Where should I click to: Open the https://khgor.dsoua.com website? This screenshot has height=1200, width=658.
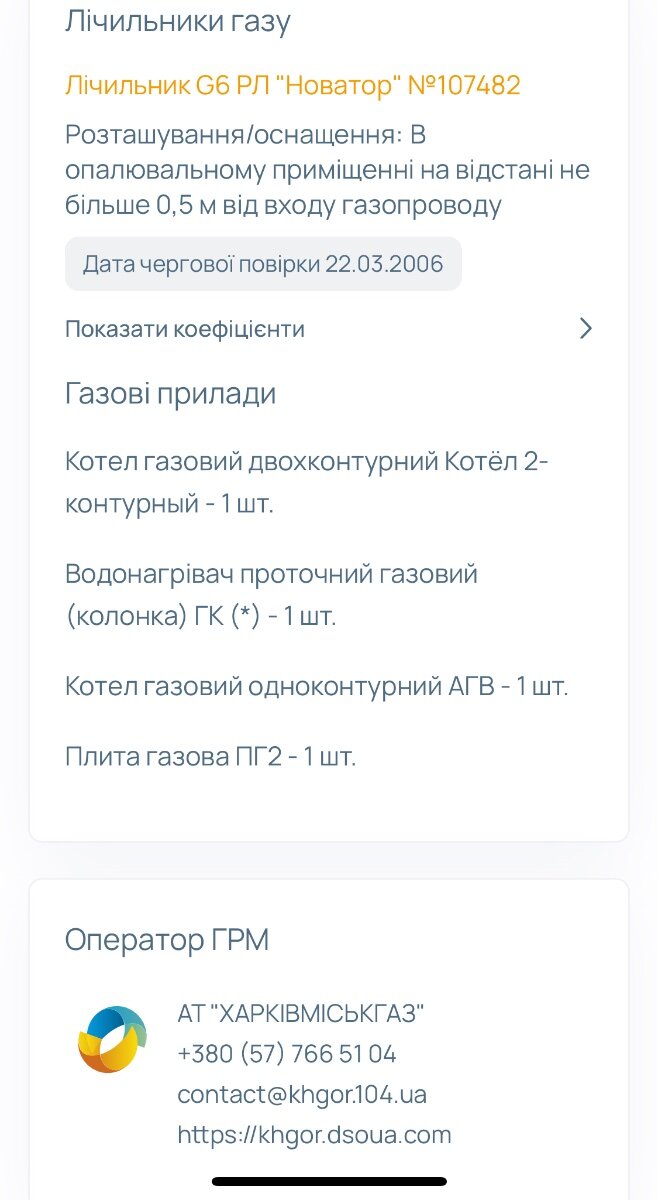[x=314, y=1135]
